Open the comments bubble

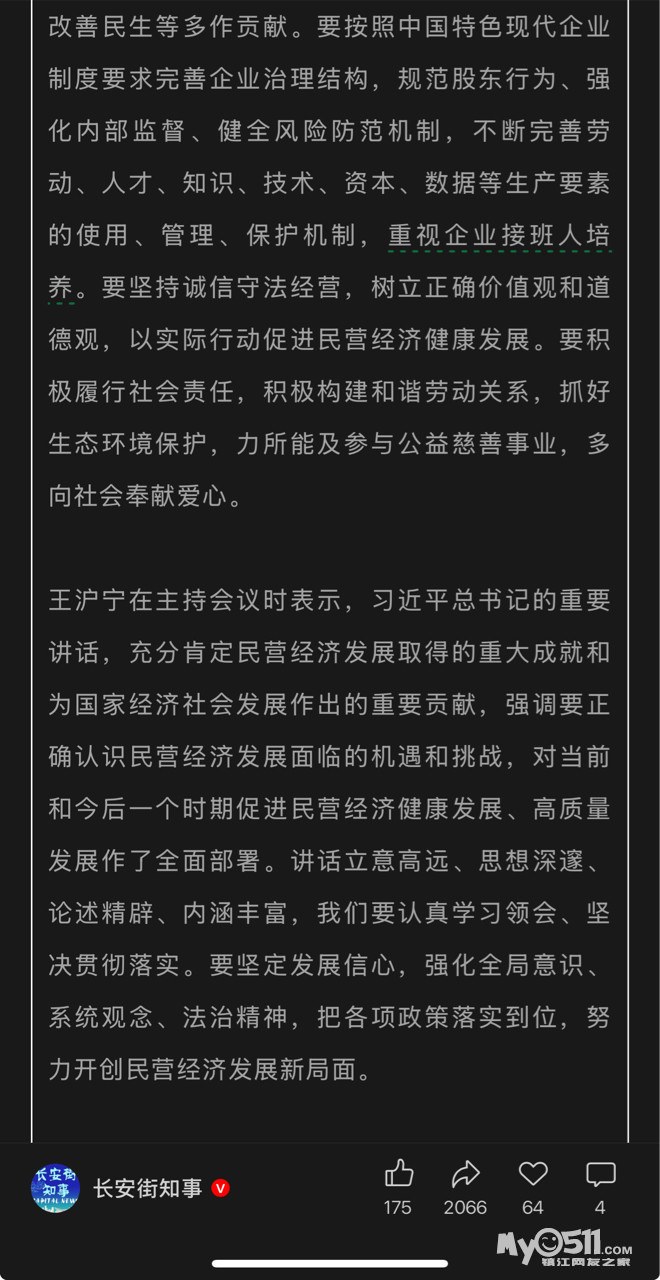click(x=600, y=1174)
